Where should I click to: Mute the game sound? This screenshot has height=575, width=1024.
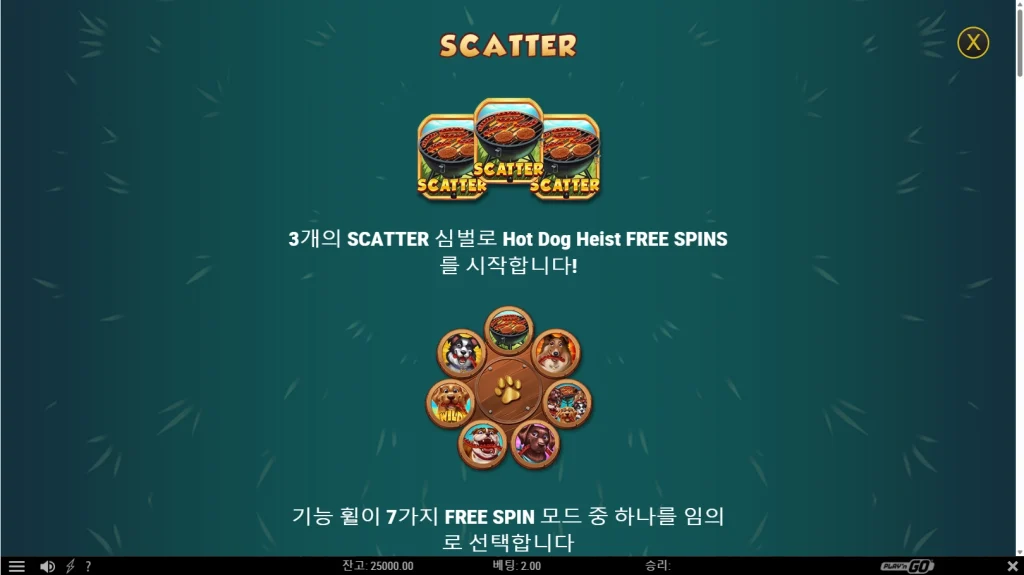[x=47, y=566]
